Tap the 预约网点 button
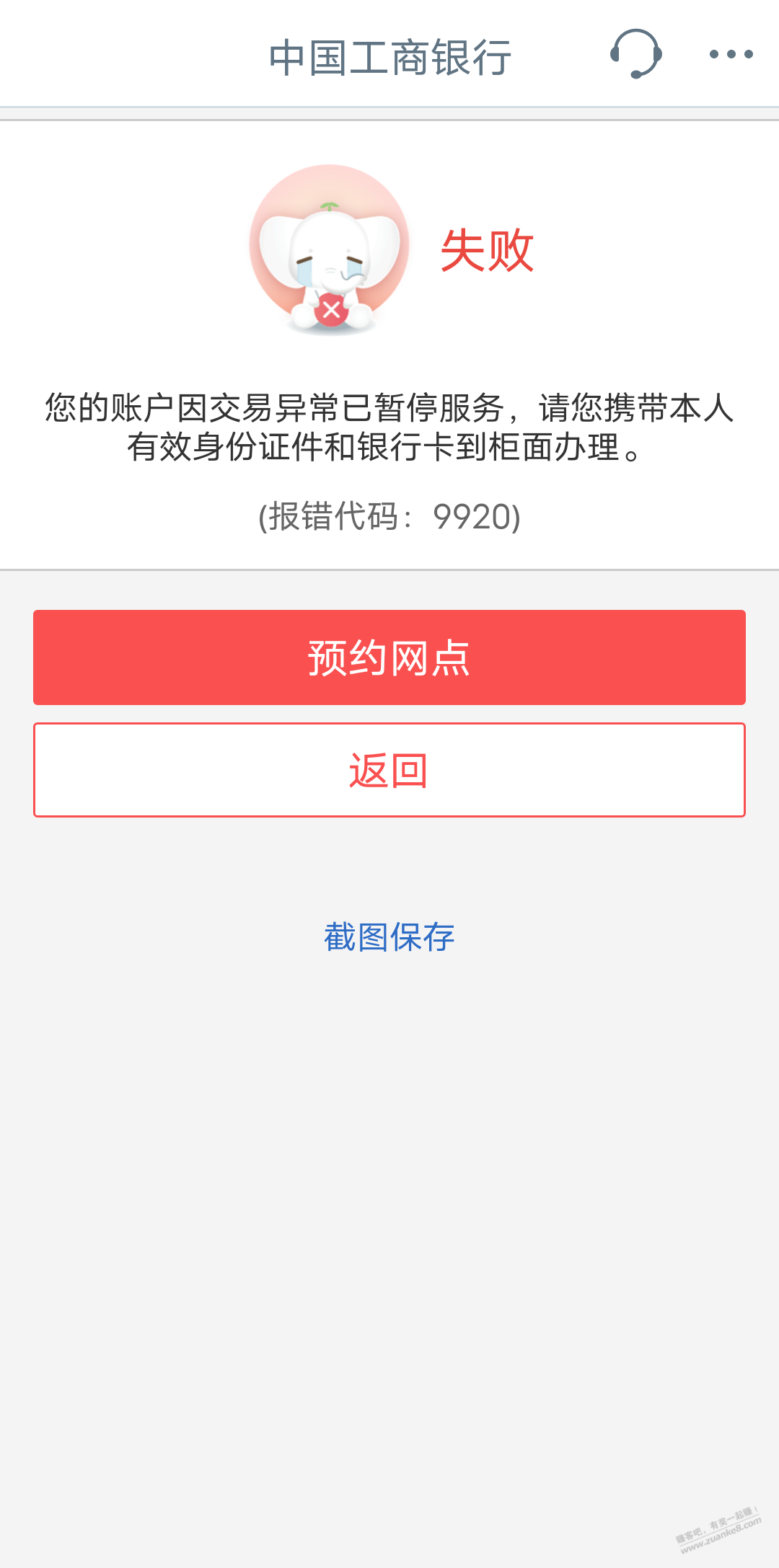This screenshot has width=779, height=1568. pyautogui.click(x=389, y=657)
